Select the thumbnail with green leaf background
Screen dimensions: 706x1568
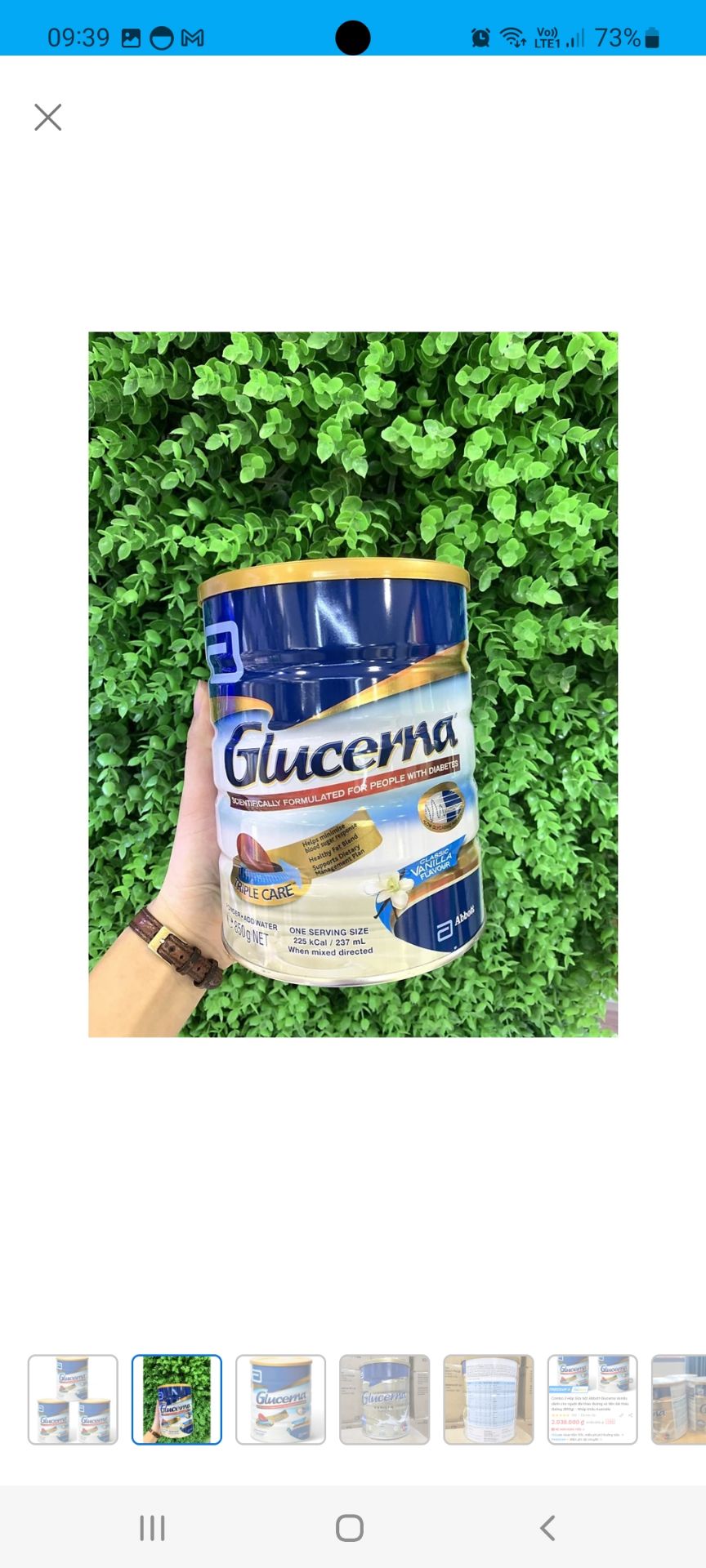click(176, 1400)
